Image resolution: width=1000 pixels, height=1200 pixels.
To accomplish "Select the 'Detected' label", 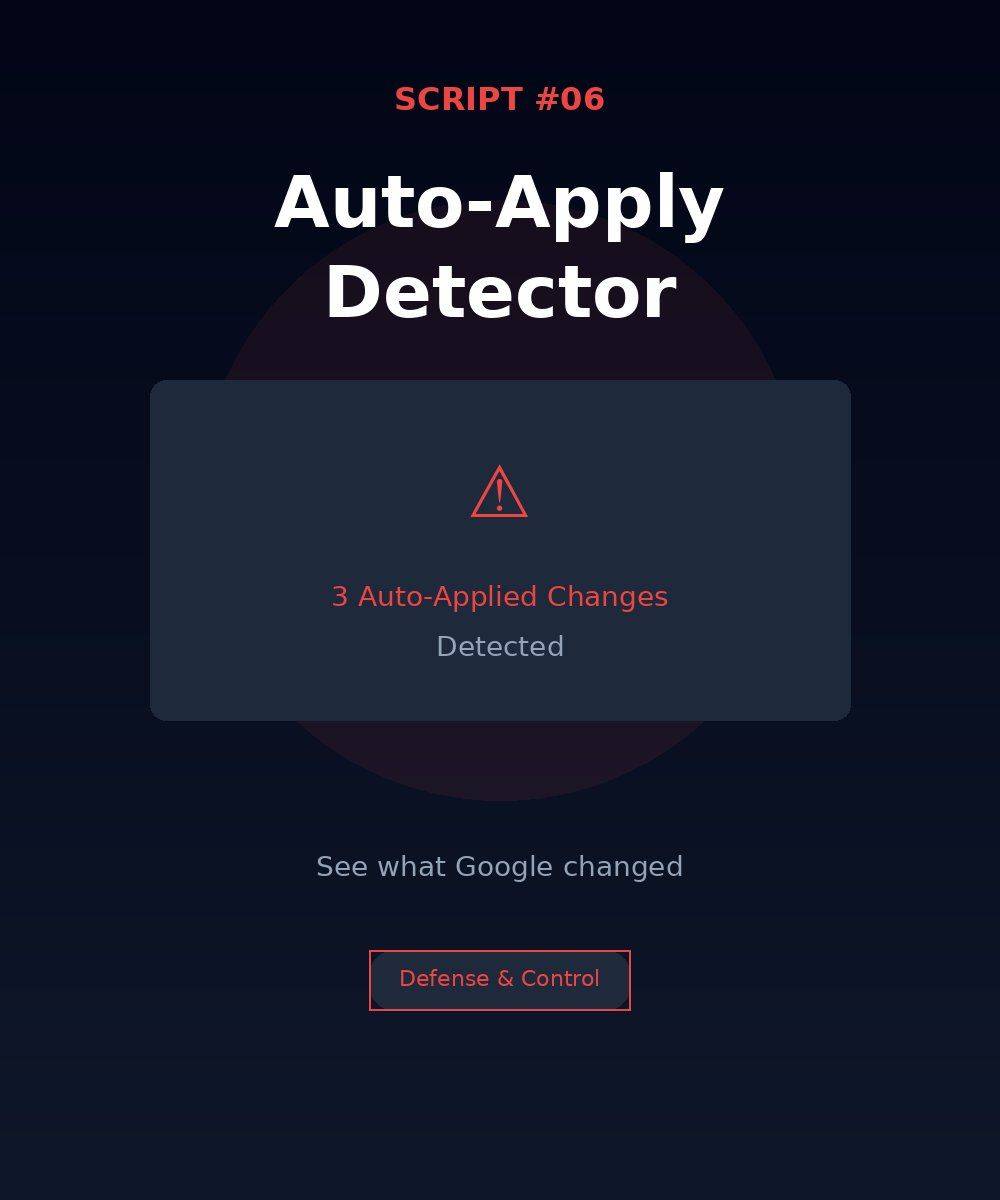I will [500, 646].
